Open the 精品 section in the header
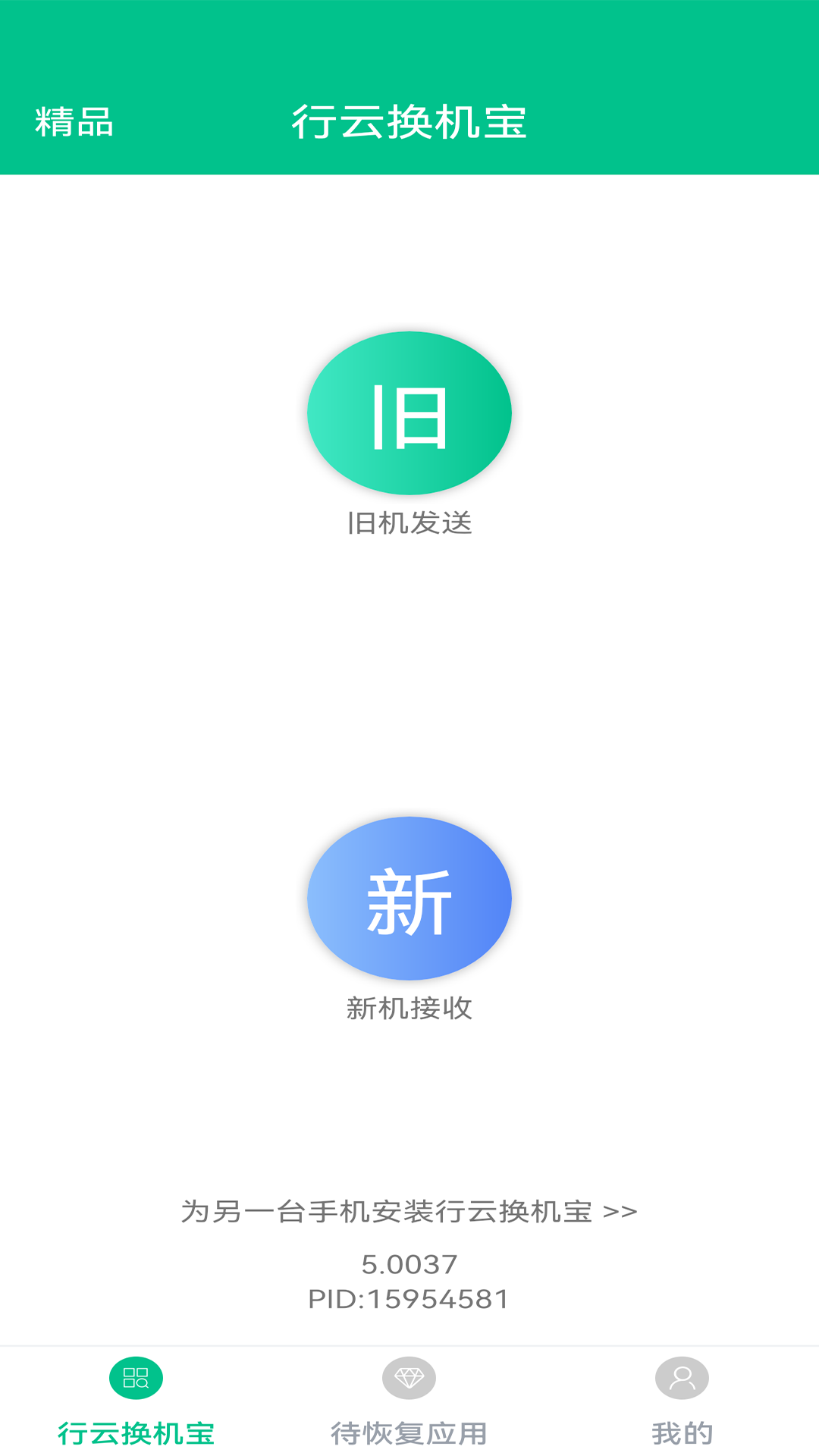The height and width of the screenshot is (1456, 819). click(x=74, y=122)
